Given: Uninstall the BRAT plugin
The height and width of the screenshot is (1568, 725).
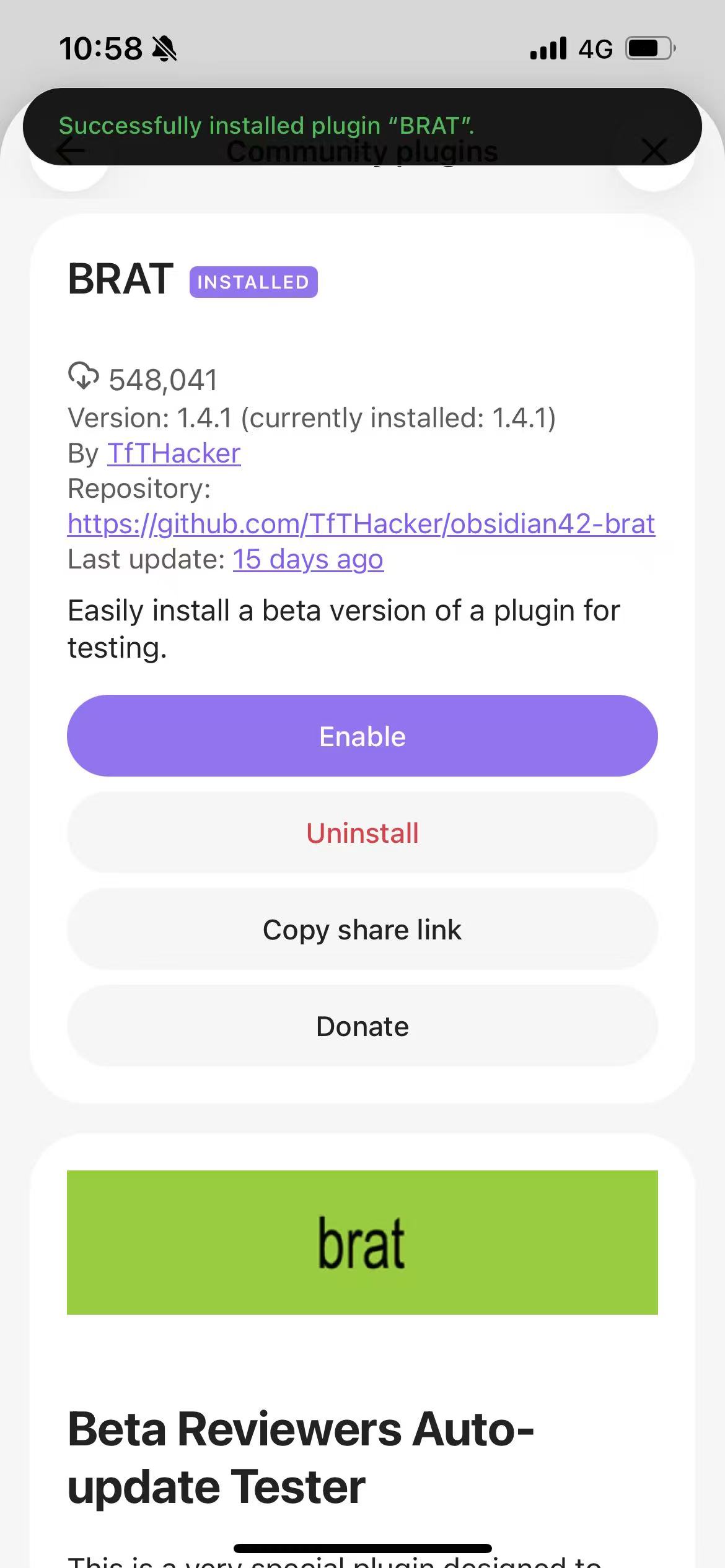Looking at the screenshot, I should tap(362, 833).
